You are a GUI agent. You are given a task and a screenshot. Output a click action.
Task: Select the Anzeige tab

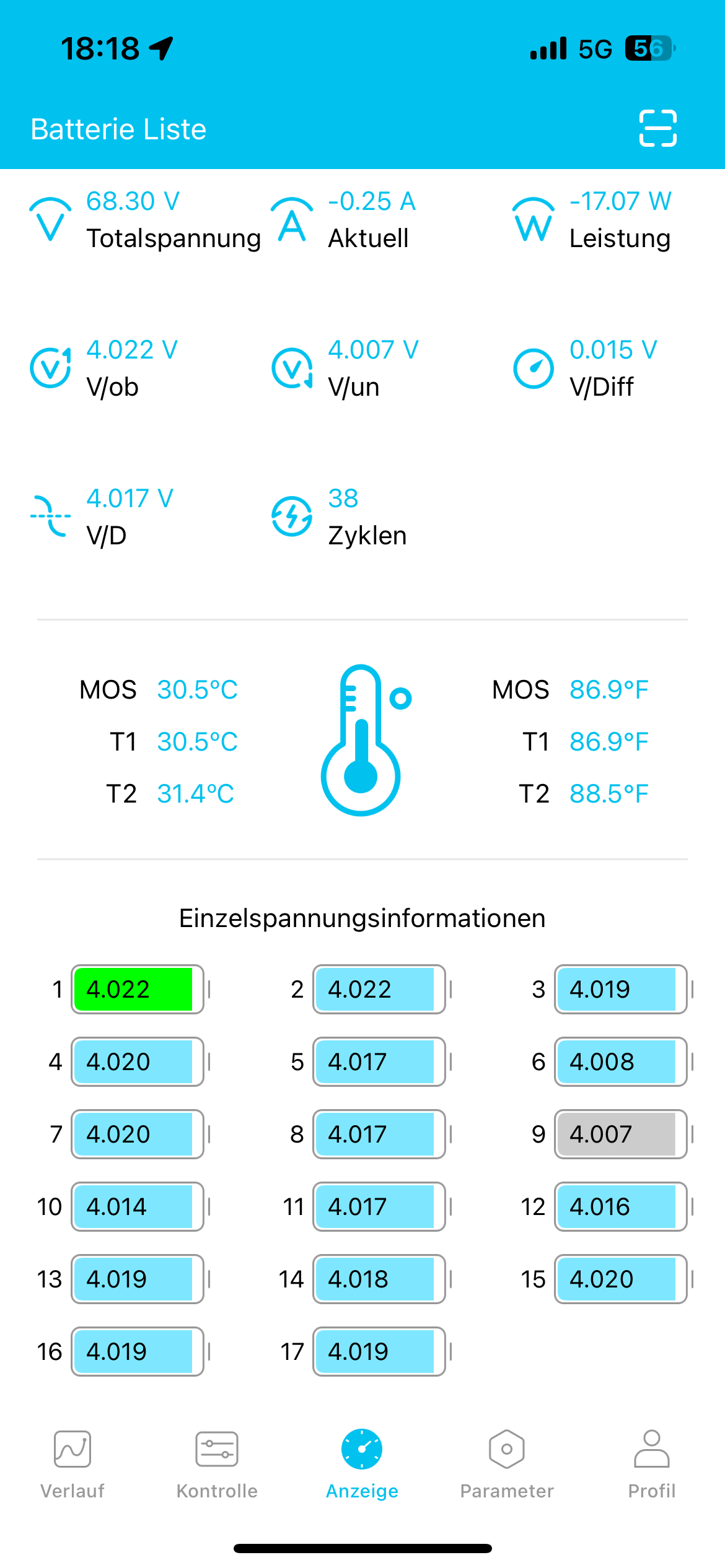362,1464
